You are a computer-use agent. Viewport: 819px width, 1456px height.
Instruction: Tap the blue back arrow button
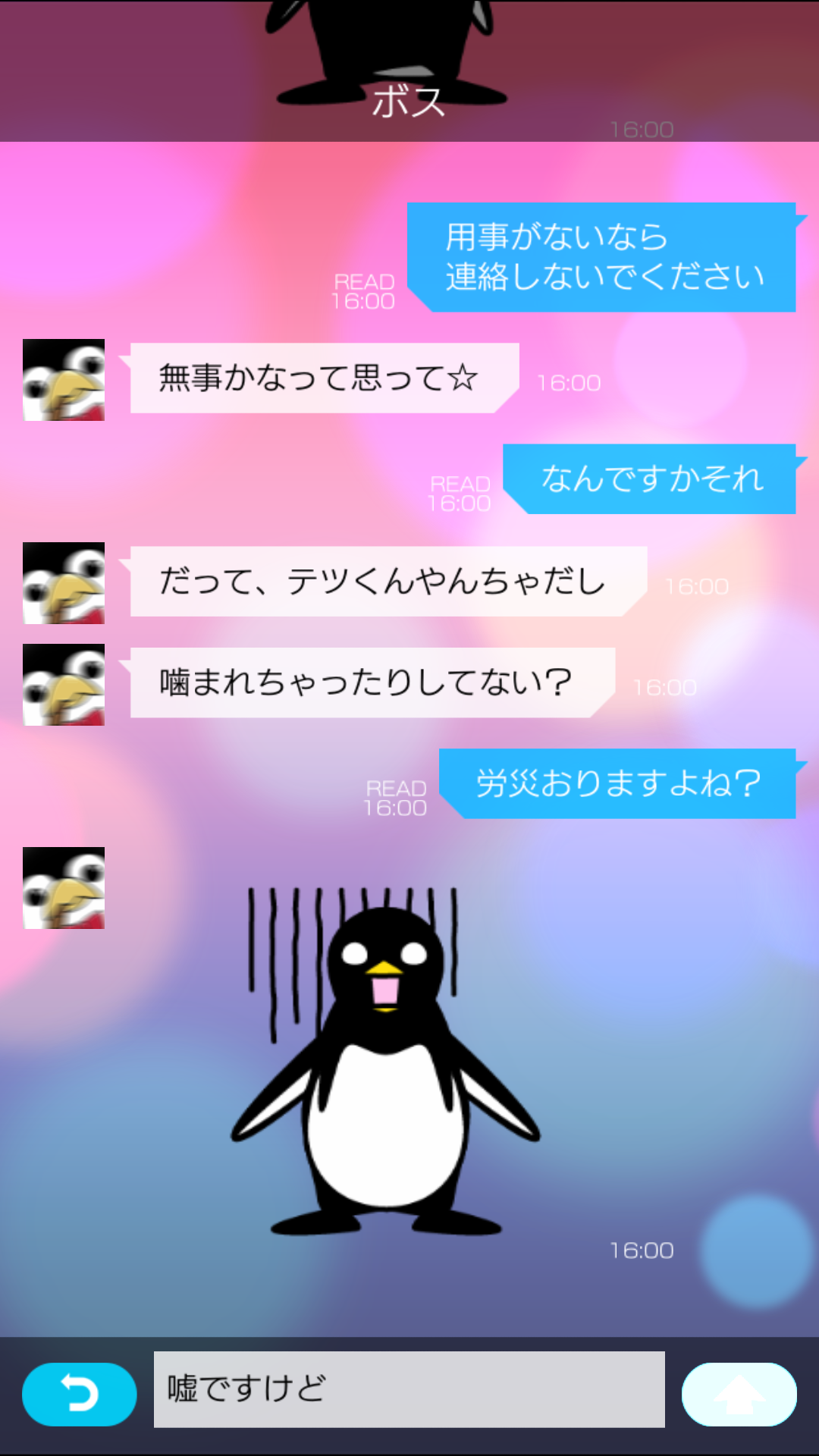click(x=80, y=1394)
